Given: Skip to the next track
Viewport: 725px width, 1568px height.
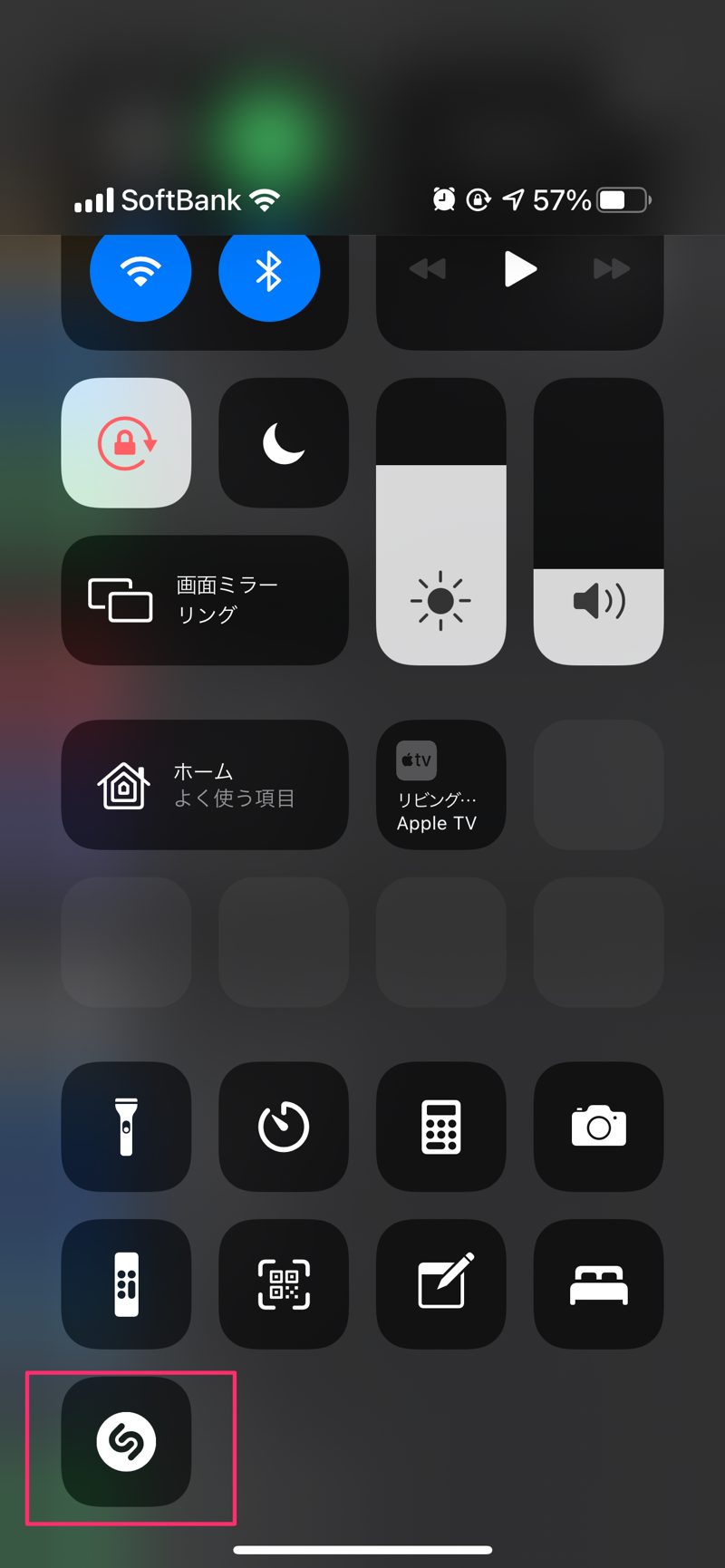Looking at the screenshot, I should pos(611,269).
